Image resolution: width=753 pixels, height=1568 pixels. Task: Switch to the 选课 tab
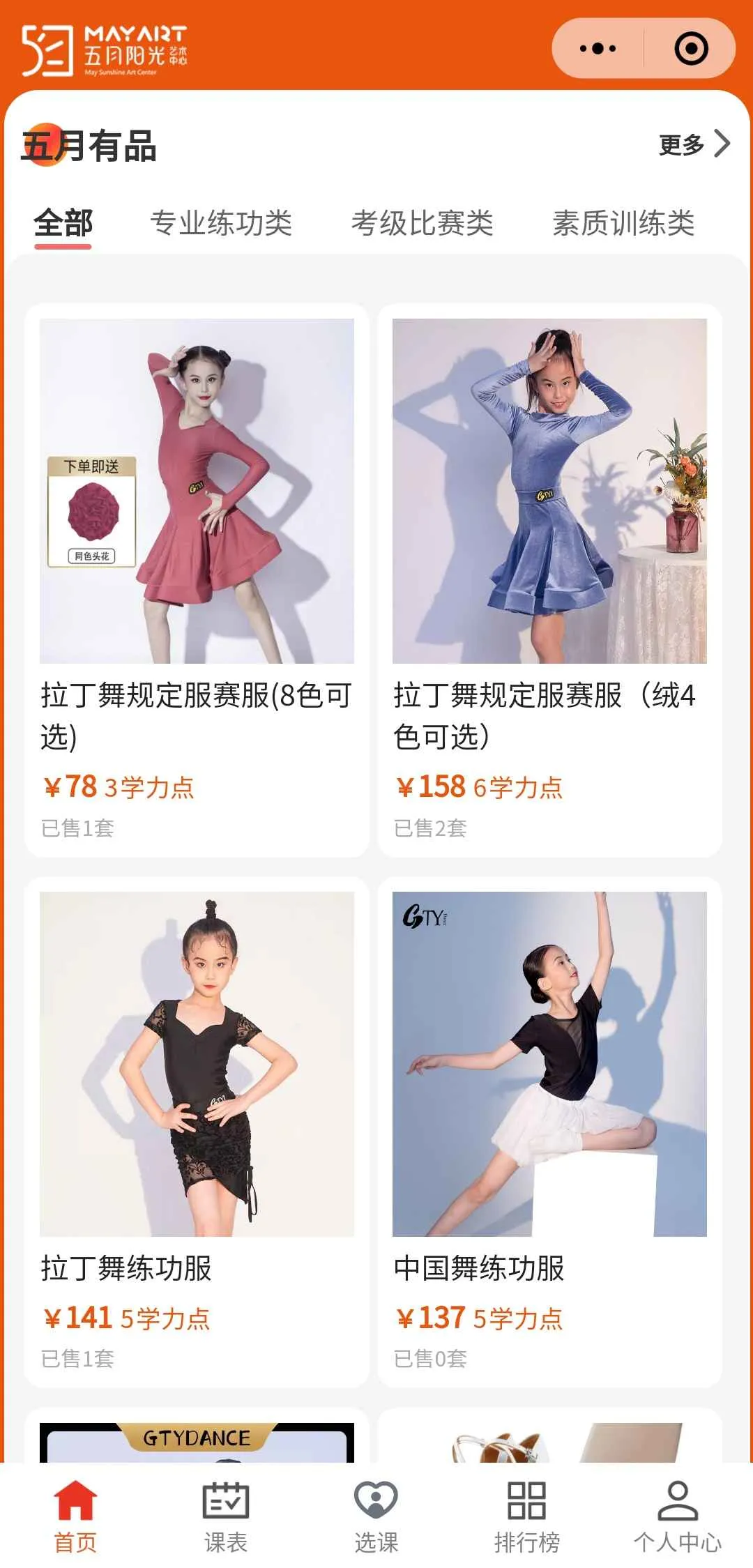376,1515
